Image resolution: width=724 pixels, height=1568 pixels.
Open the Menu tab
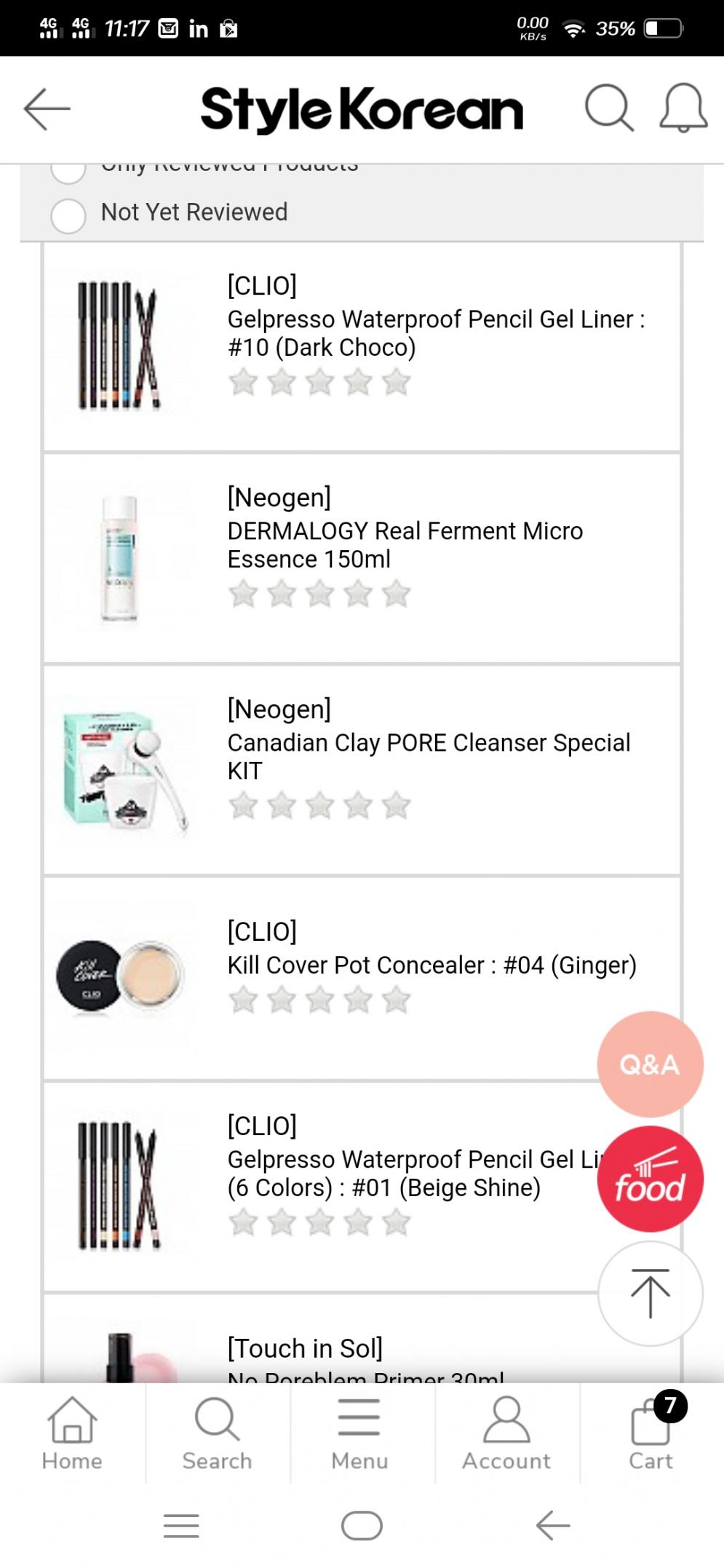click(359, 1433)
